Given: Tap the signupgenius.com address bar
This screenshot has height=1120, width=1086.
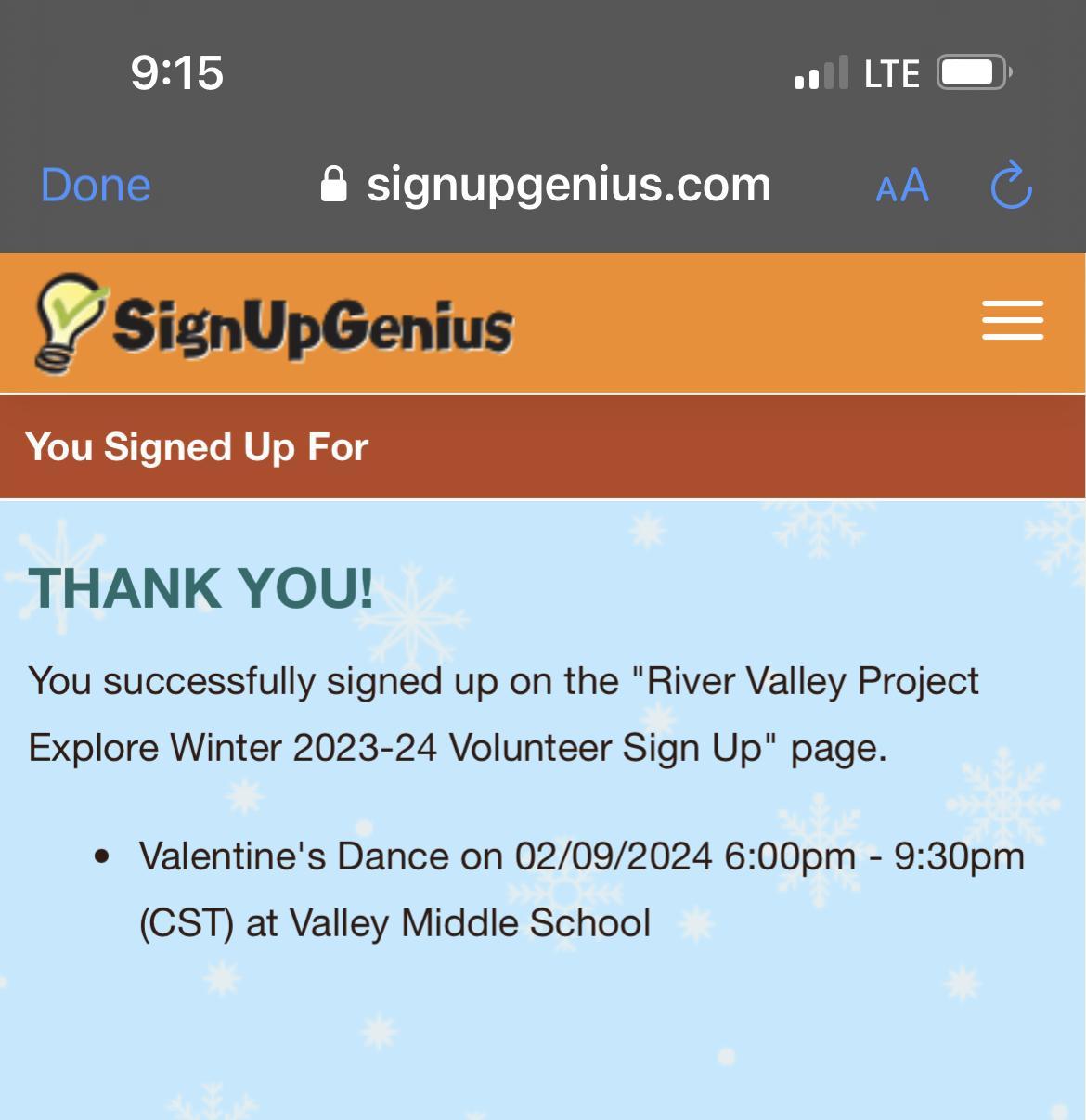Looking at the screenshot, I should (x=546, y=185).
